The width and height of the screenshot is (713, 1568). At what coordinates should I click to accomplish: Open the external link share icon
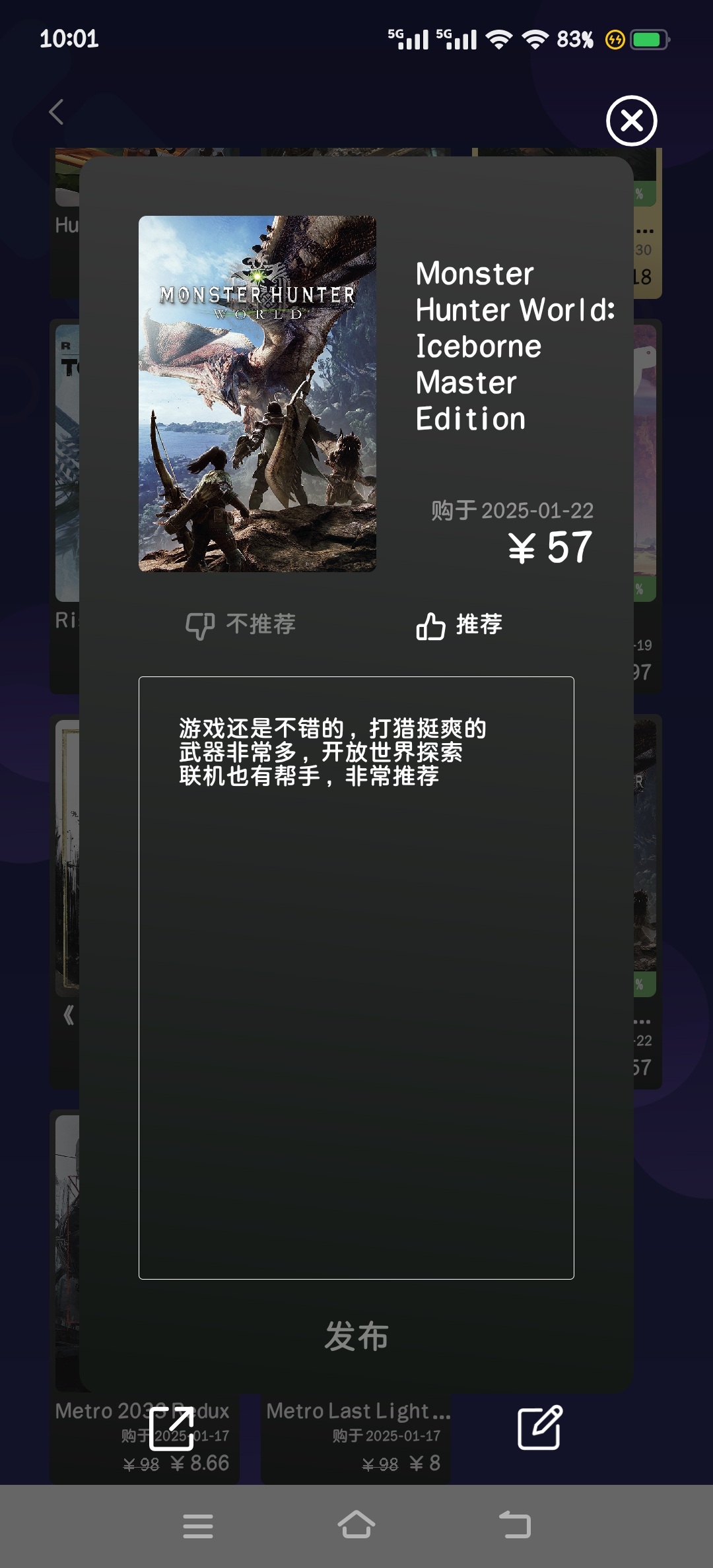172,1428
